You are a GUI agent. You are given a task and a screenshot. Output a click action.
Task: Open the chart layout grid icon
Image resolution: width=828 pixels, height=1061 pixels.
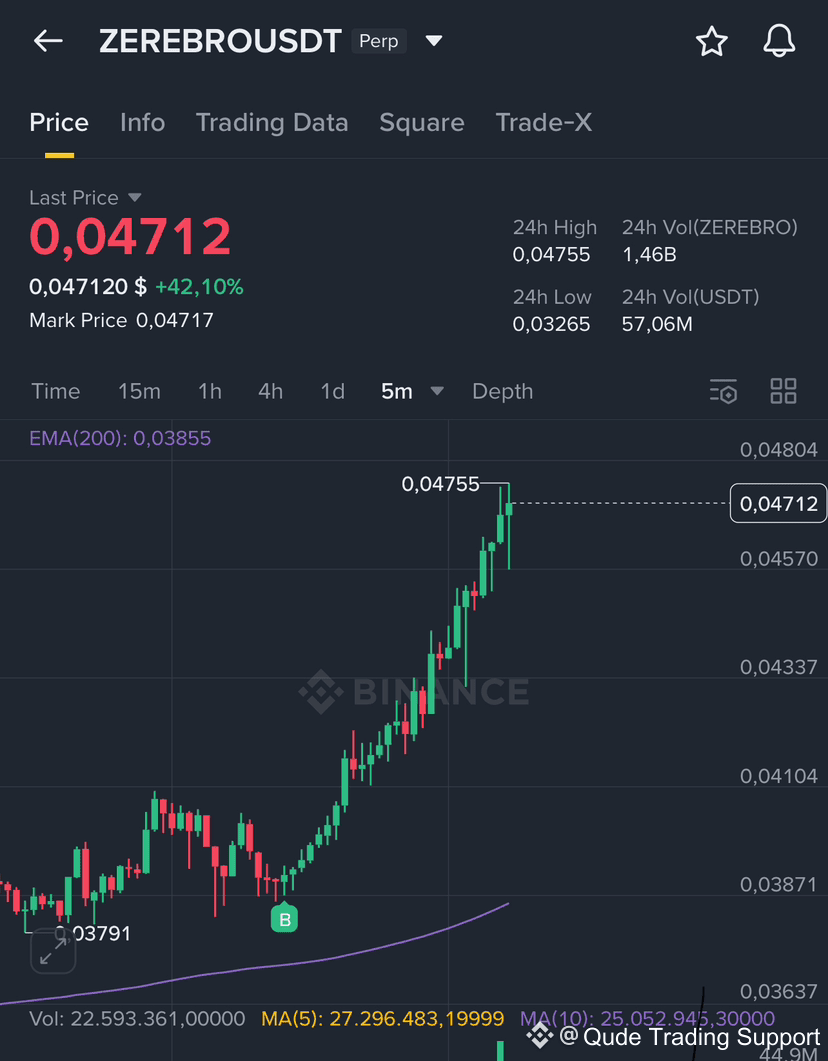point(783,391)
